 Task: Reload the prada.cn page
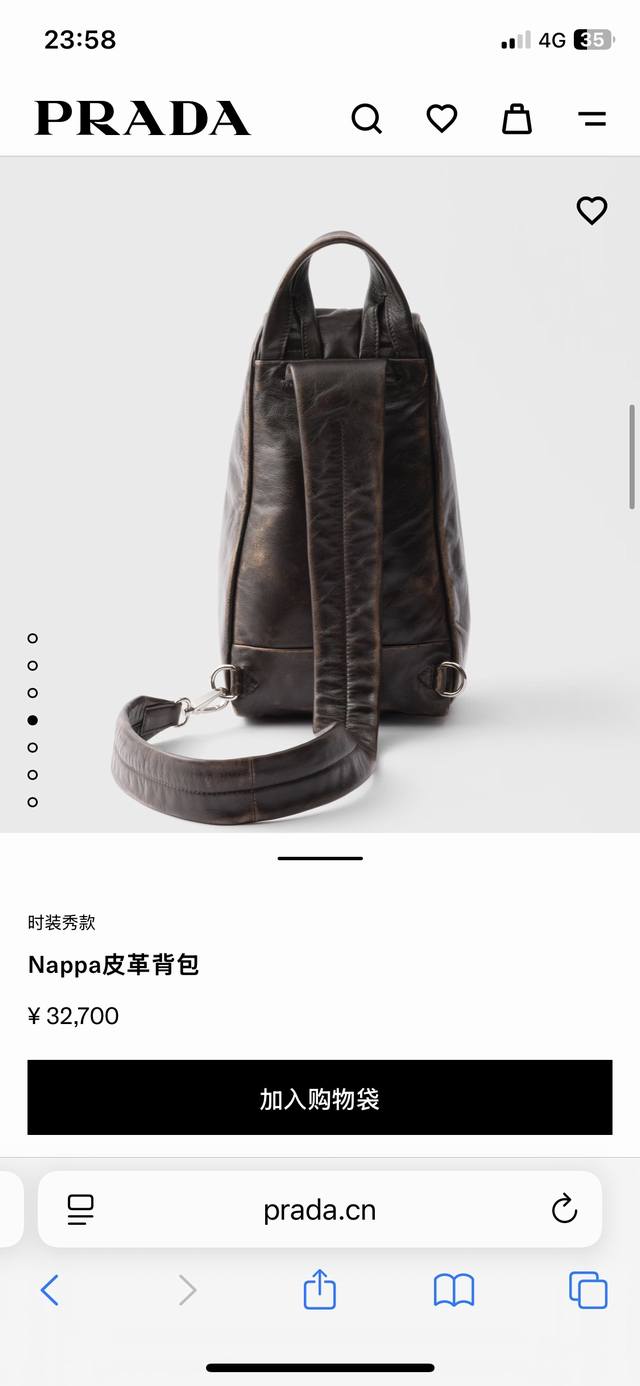pyautogui.click(x=564, y=1209)
